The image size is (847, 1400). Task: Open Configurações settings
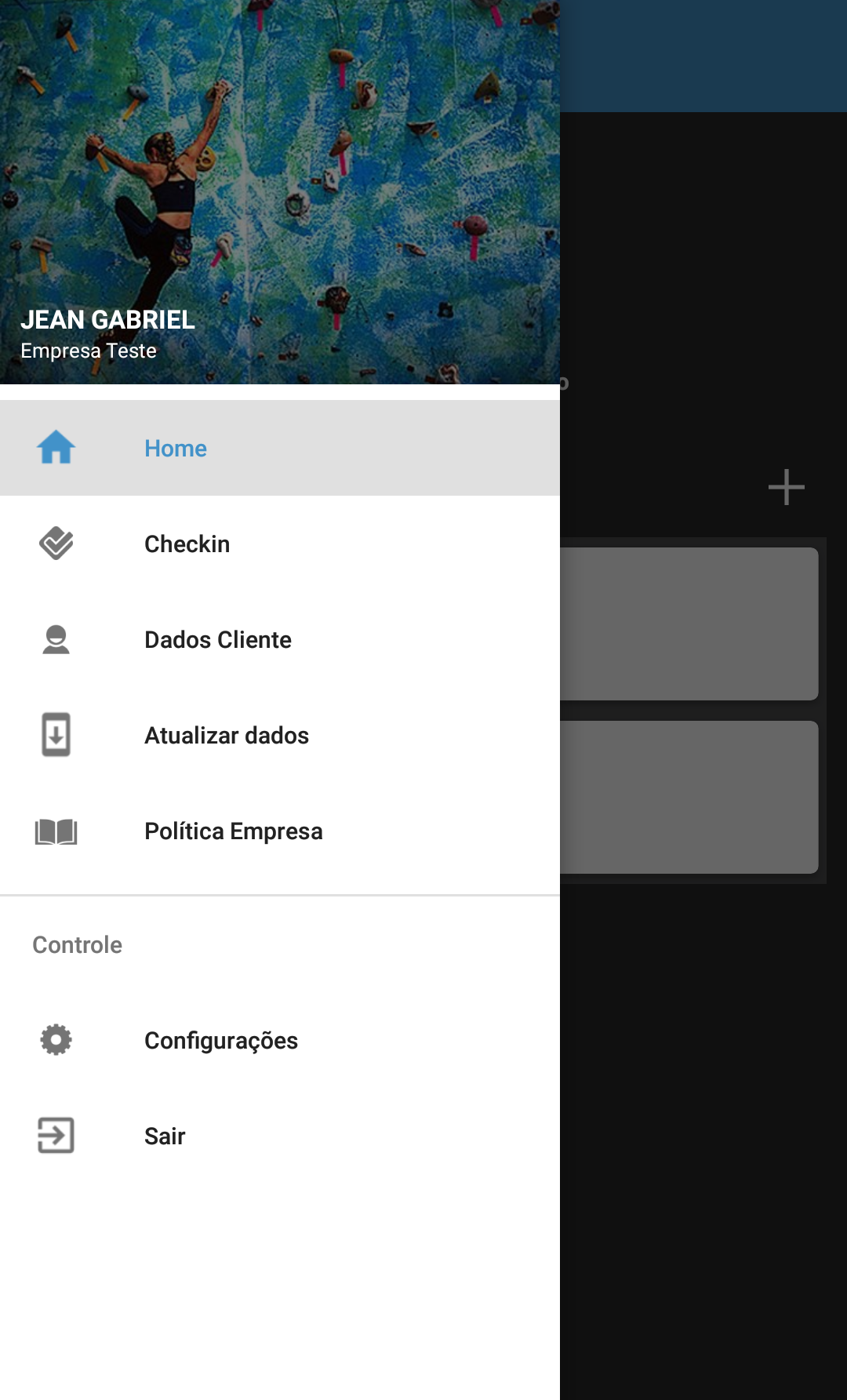point(220,1041)
